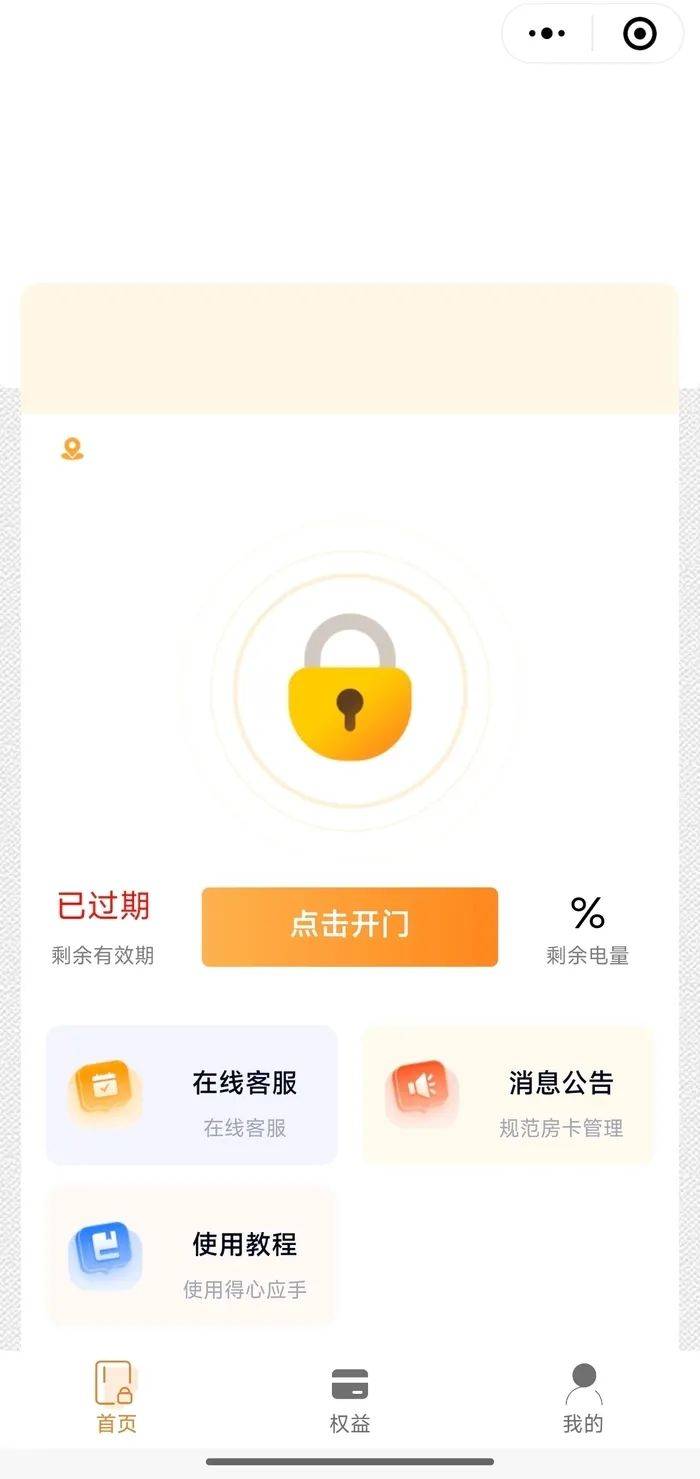
Task: Open the 在线客服 card
Action: pyautogui.click(x=192, y=1095)
